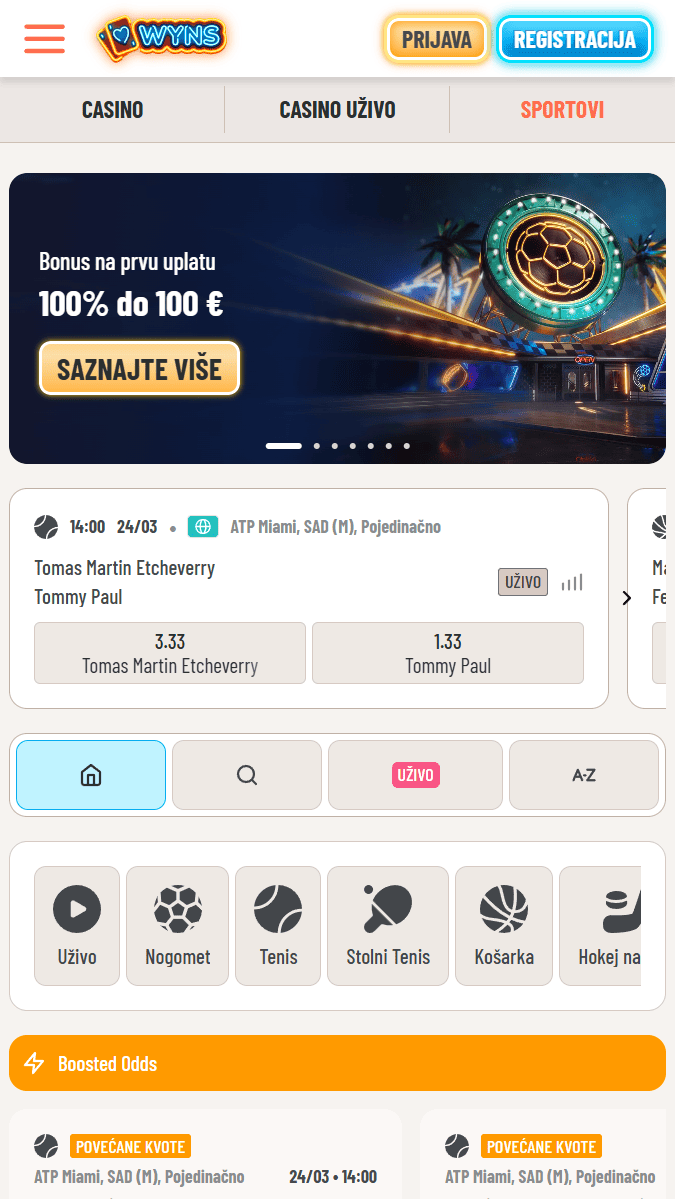675x1199 pixels.
Task: Select the Stolni Tenis sport tile
Action: tap(388, 926)
